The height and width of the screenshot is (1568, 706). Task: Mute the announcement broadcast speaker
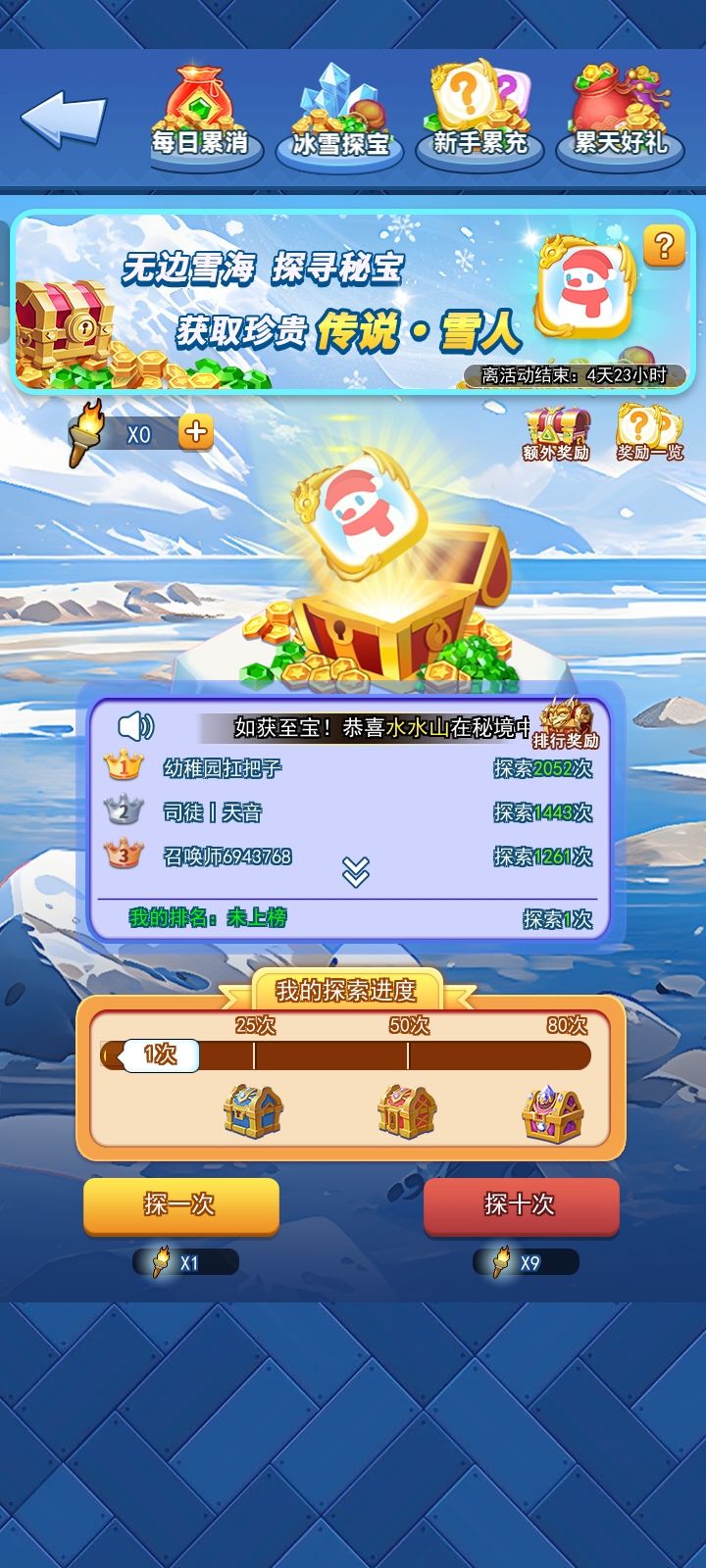[137, 727]
